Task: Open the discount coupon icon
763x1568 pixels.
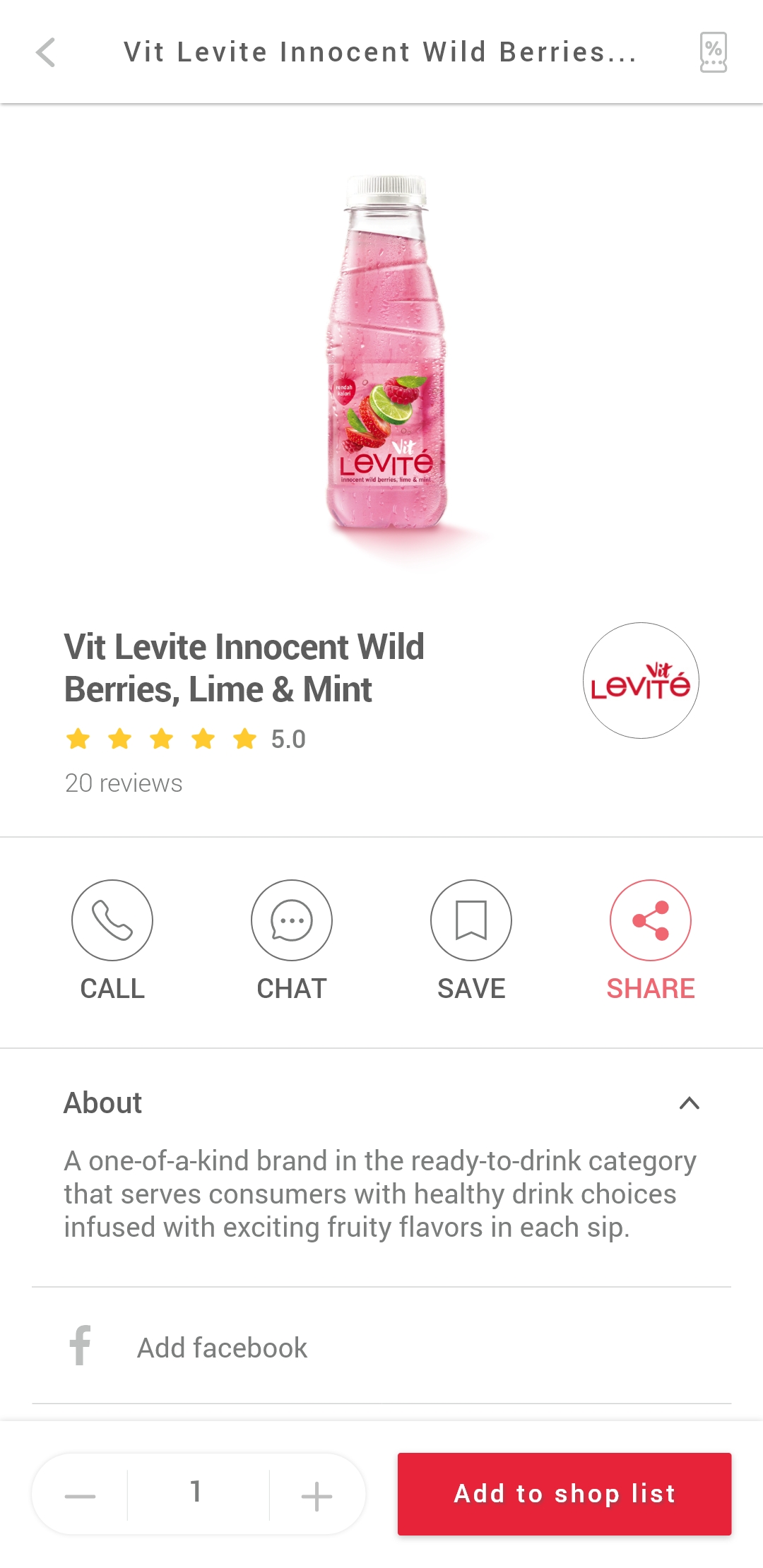Action: pyautogui.click(x=714, y=52)
